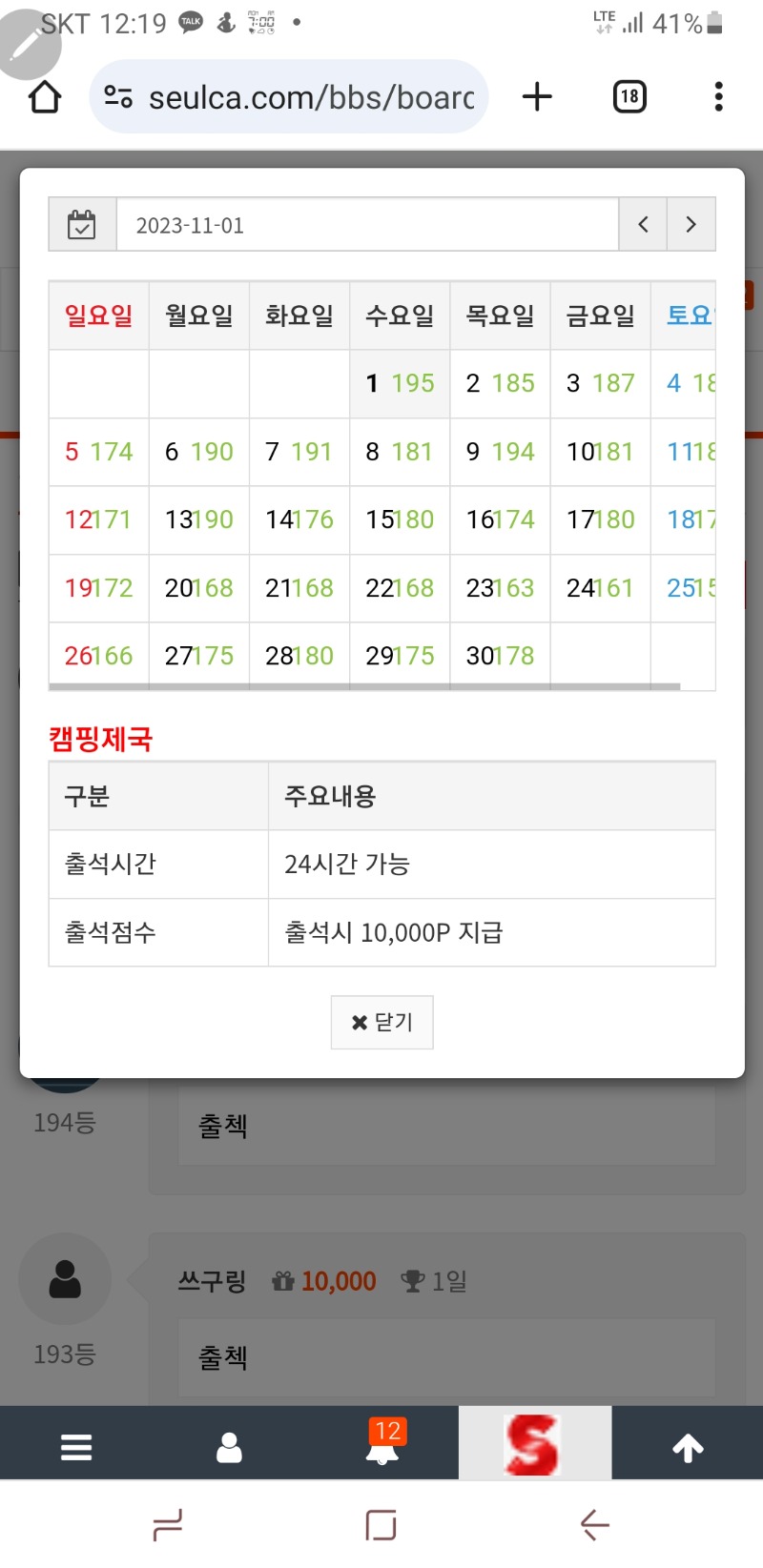Open the calendar icon date picker
This screenshot has width=763, height=1568.
coord(82,225)
